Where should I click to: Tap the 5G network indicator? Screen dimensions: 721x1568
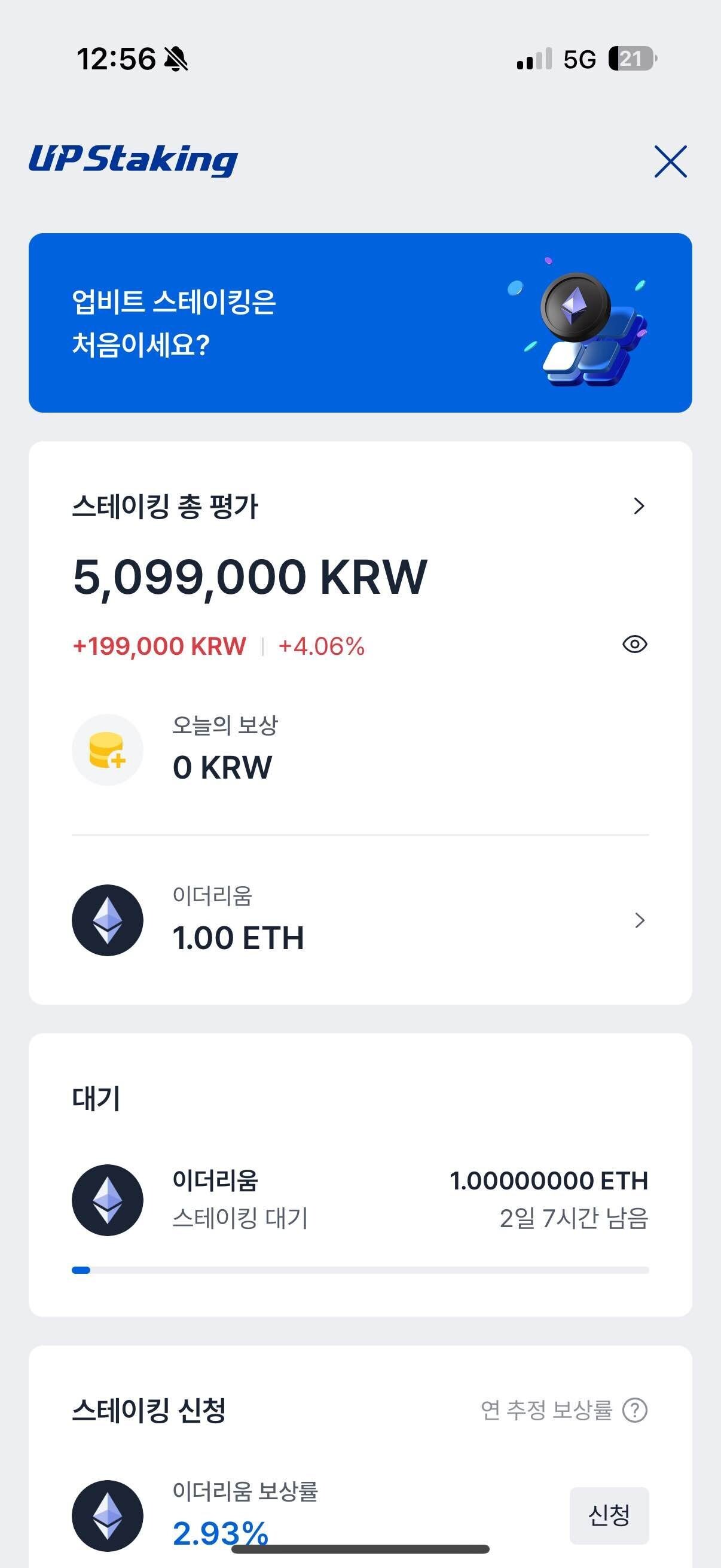(x=579, y=59)
